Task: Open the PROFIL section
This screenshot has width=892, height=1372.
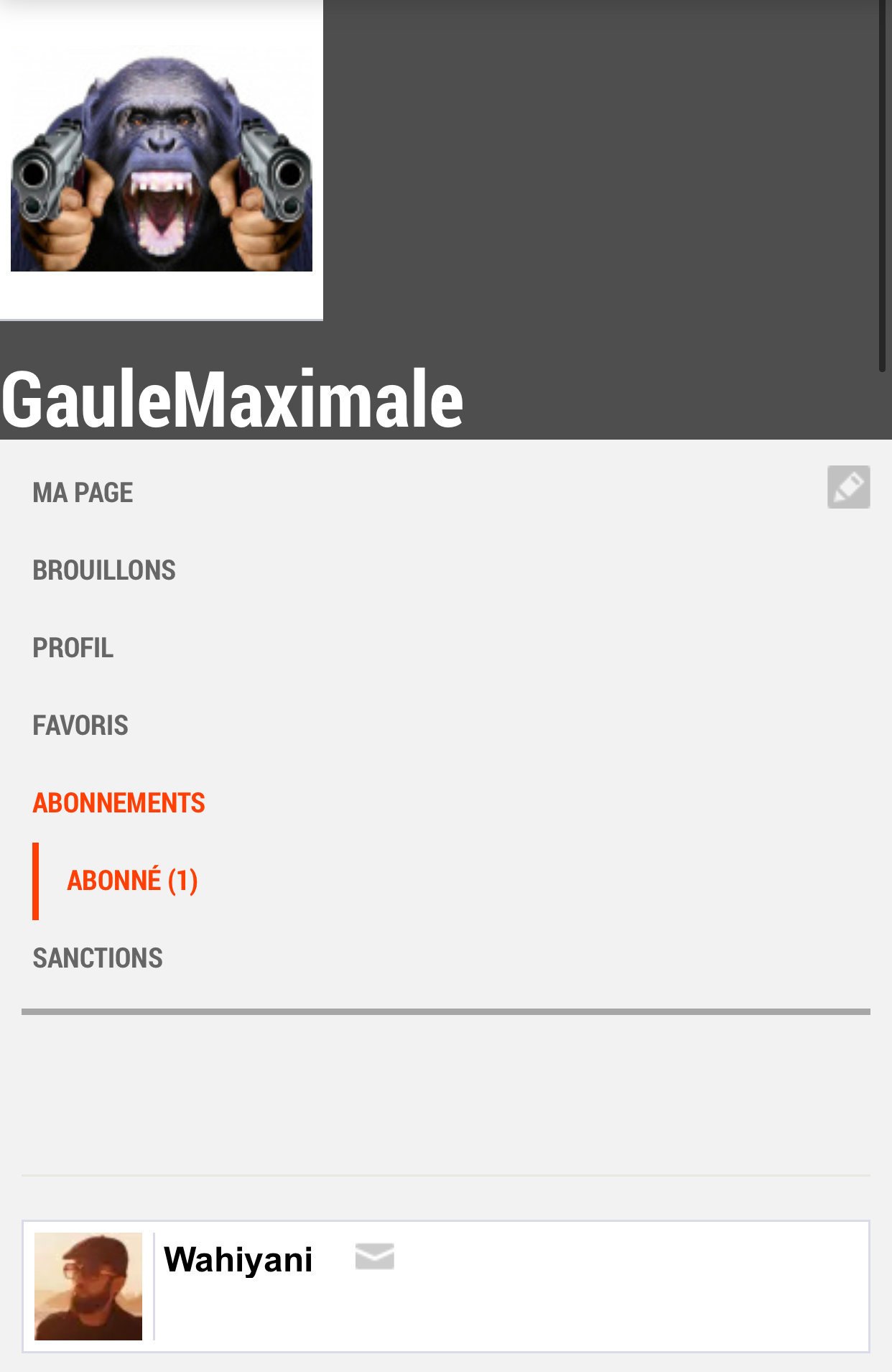Action: coord(73,648)
